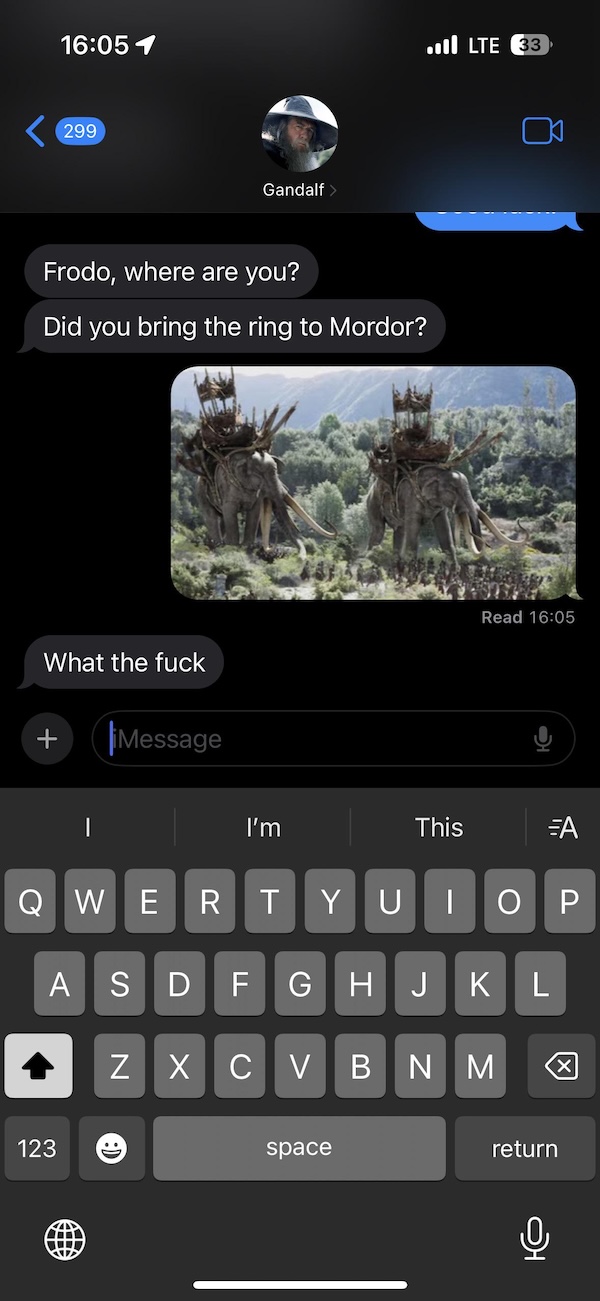Record an audio message with the microphone
600x1301 pixels.
543,739
